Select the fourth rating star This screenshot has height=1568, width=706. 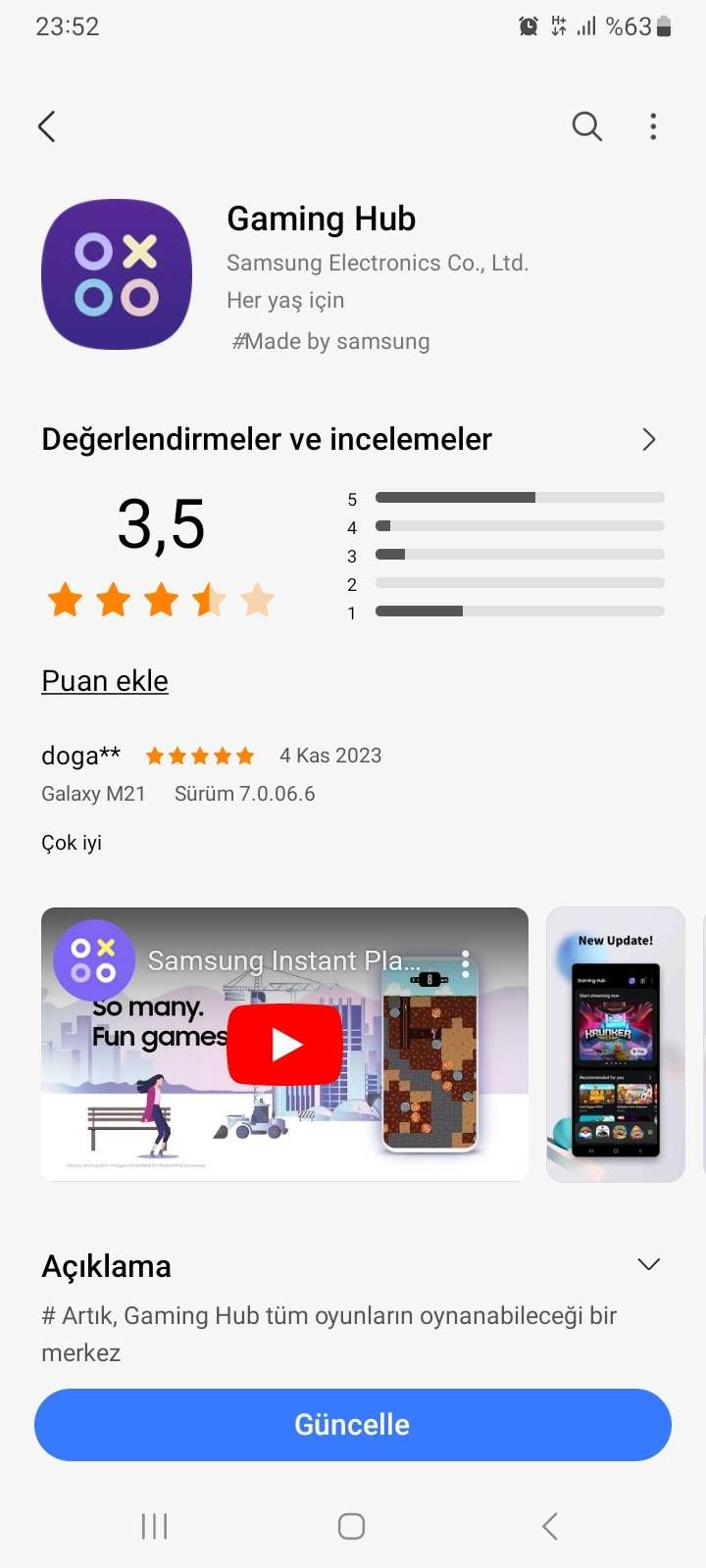[x=208, y=600]
